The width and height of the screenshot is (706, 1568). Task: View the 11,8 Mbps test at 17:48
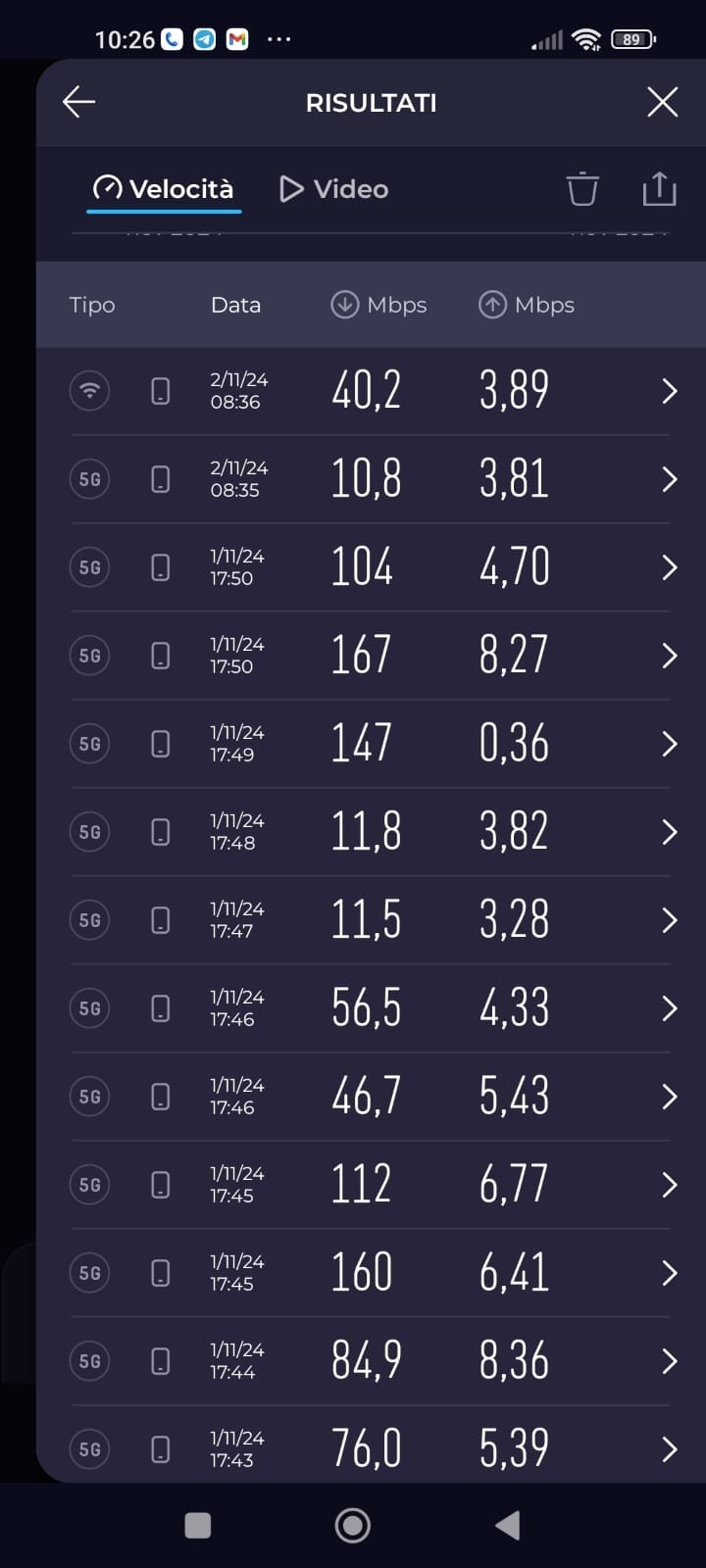371,832
